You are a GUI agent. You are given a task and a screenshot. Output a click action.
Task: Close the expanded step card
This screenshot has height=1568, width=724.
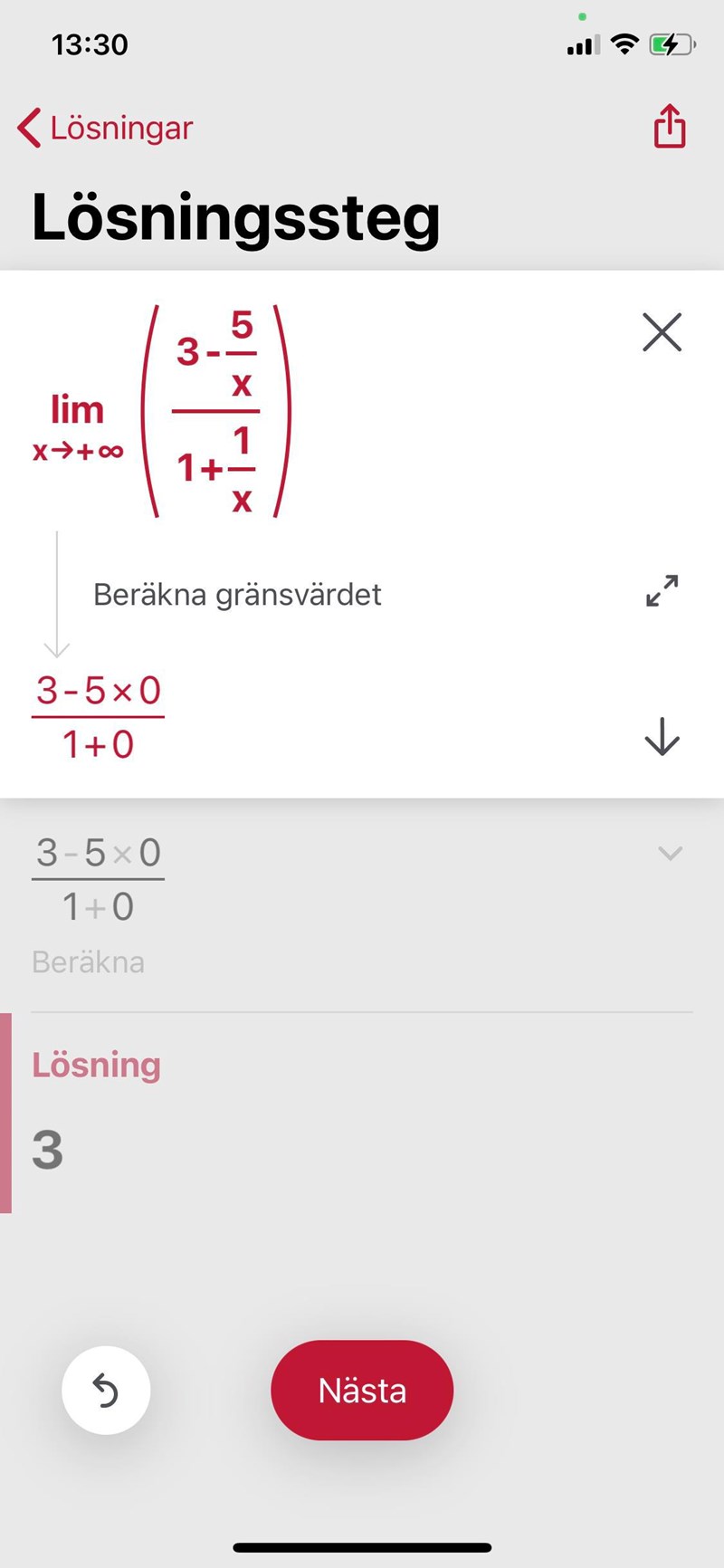click(x=662, y=332)
